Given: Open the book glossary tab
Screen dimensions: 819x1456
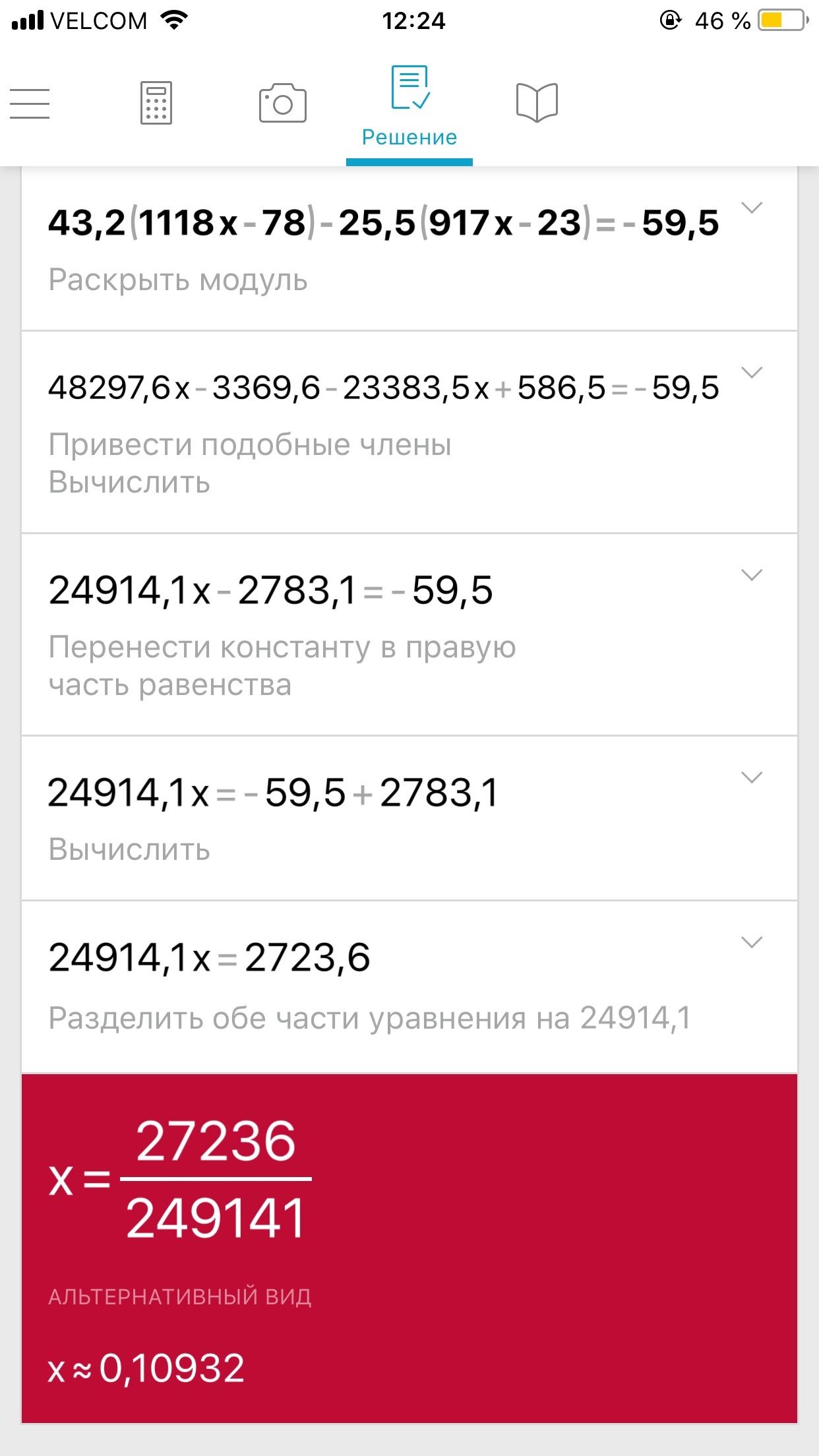Looking at the screenshot, I should point(537,102).
